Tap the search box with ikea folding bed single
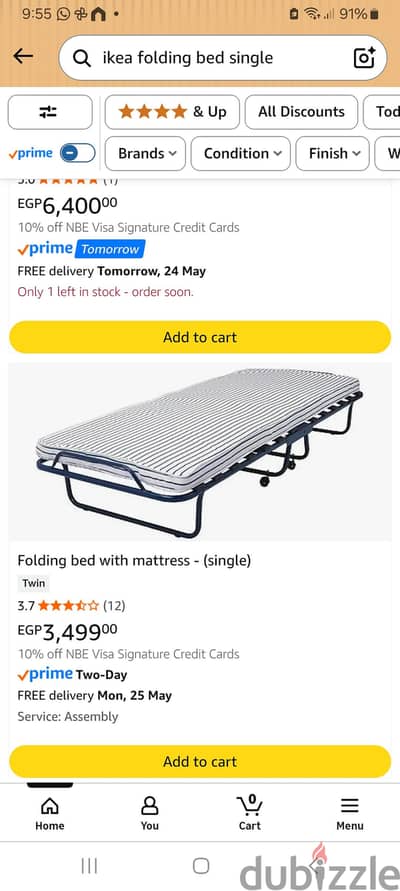This screenshot has height=891, width=400. [223, 58]
